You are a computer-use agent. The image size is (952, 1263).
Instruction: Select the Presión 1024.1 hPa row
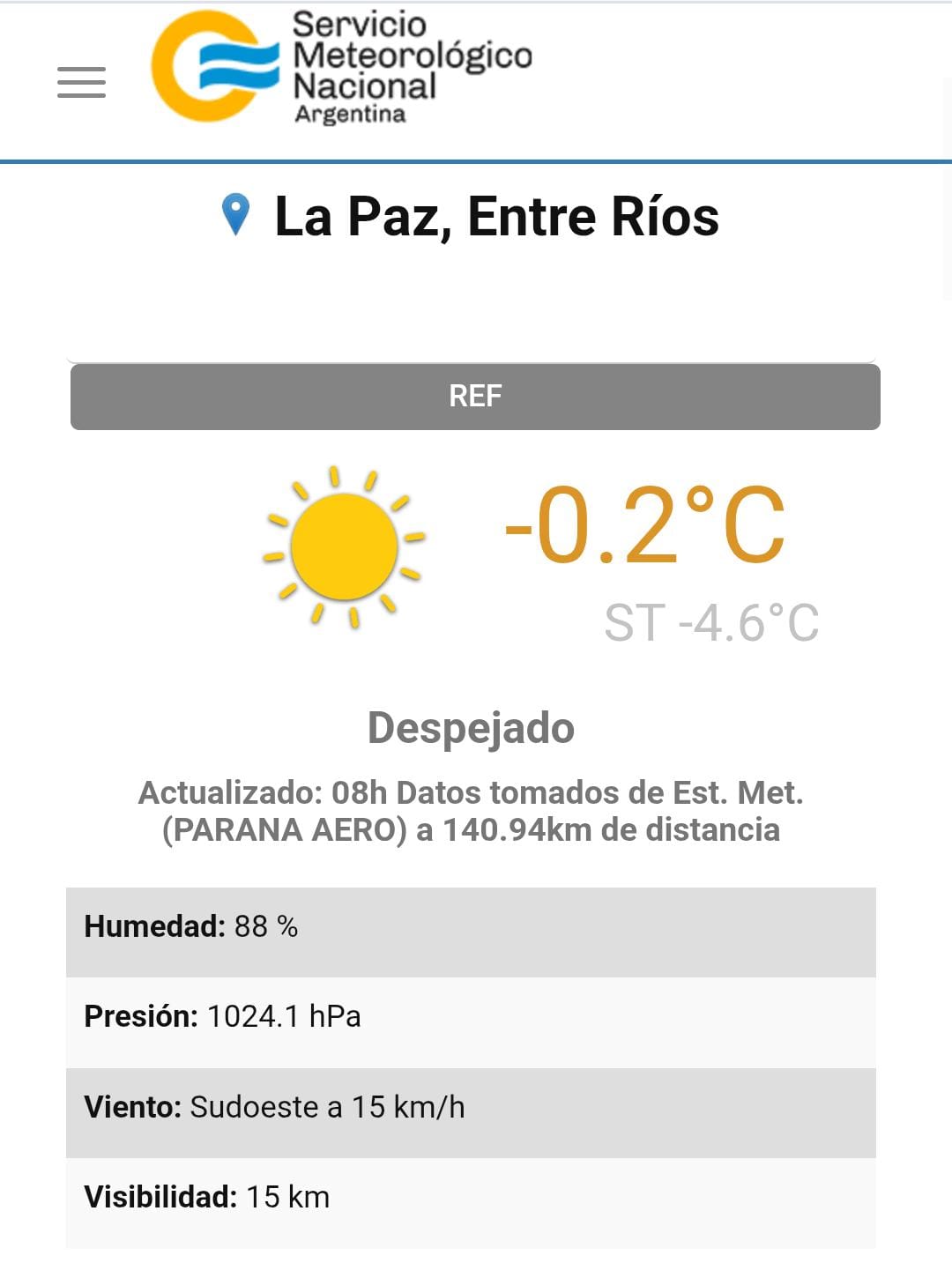point(476,1015)
